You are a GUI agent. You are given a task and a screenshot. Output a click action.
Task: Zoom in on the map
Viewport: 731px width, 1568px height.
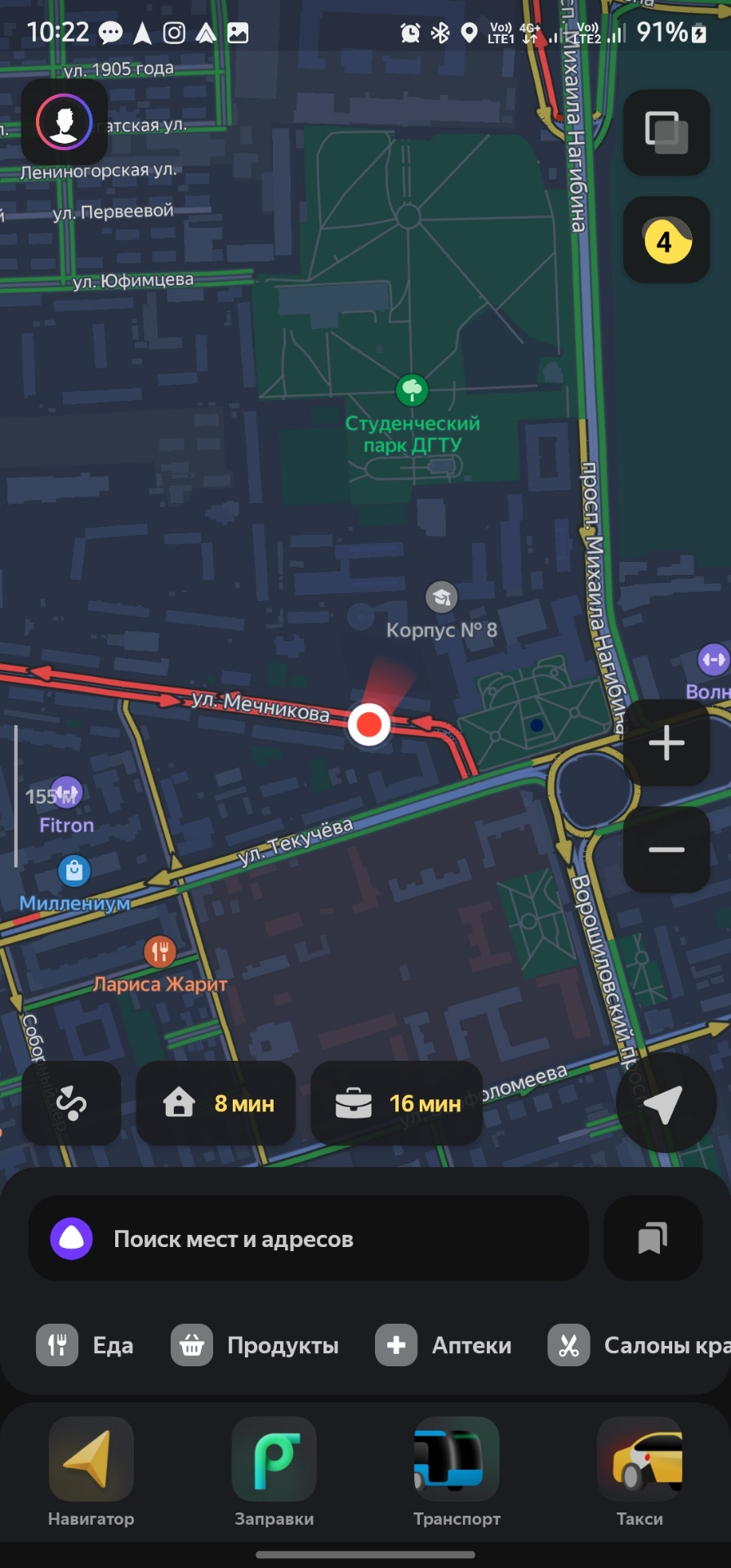coord(666,743)
